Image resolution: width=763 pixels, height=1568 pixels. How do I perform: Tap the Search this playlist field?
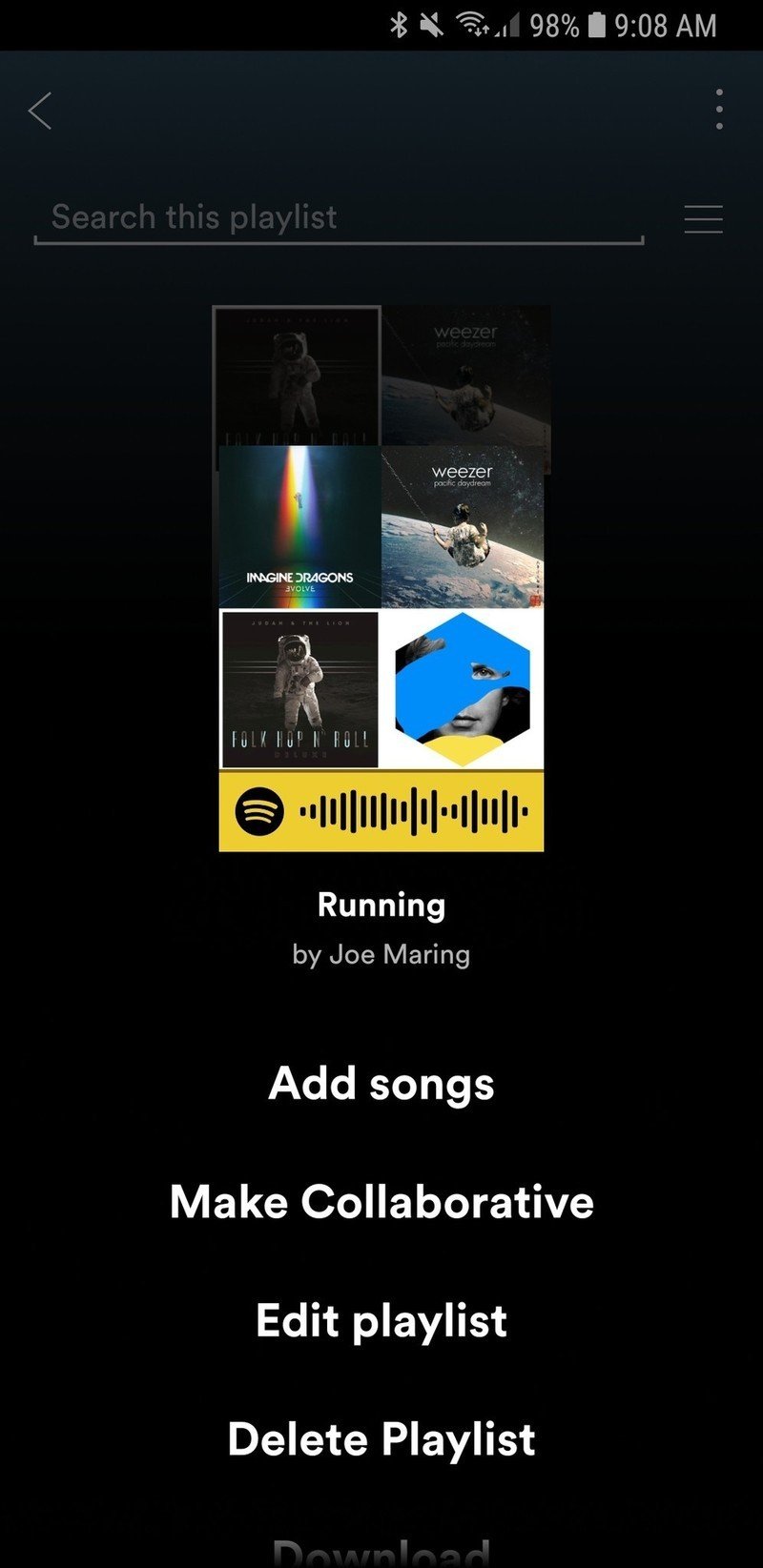click(339, 217)
